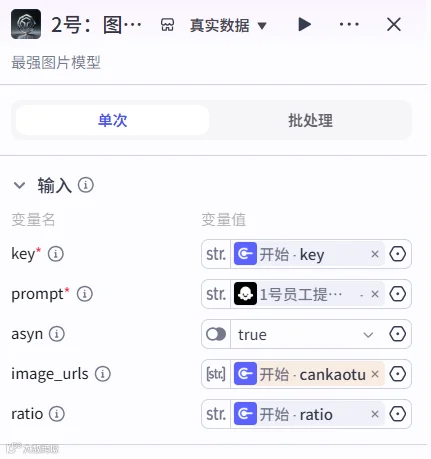Close the node settings panel
Image resolution: width=431 pixels, height=459 pixels.
click(394, 24)
